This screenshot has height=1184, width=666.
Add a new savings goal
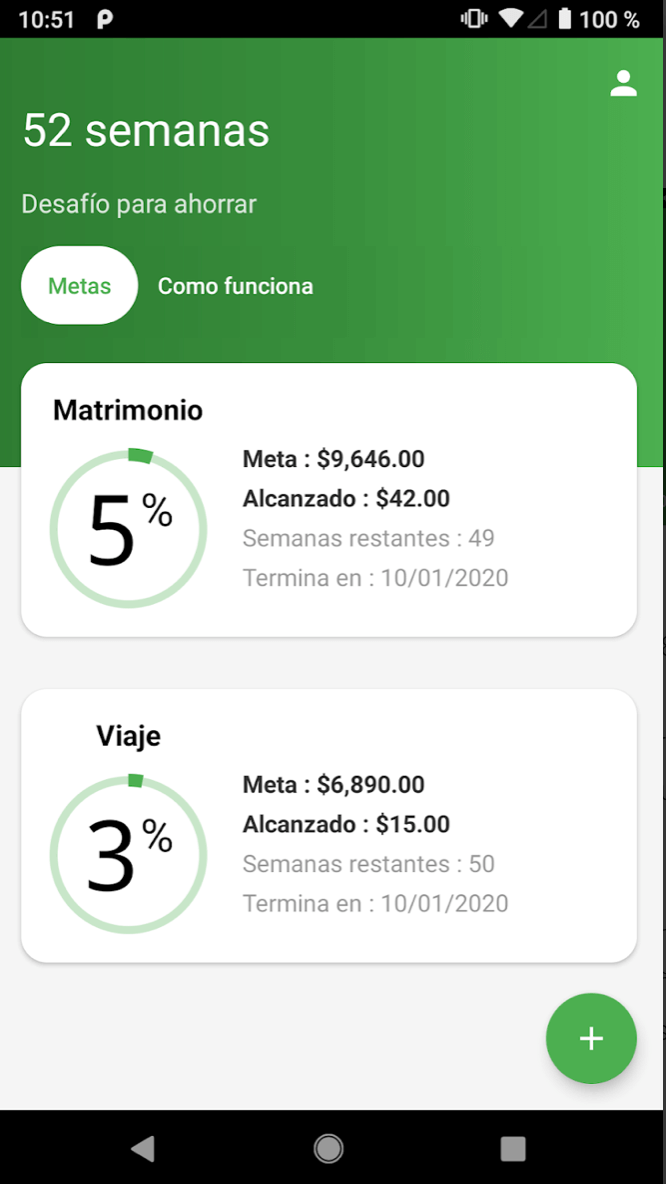591,1038
